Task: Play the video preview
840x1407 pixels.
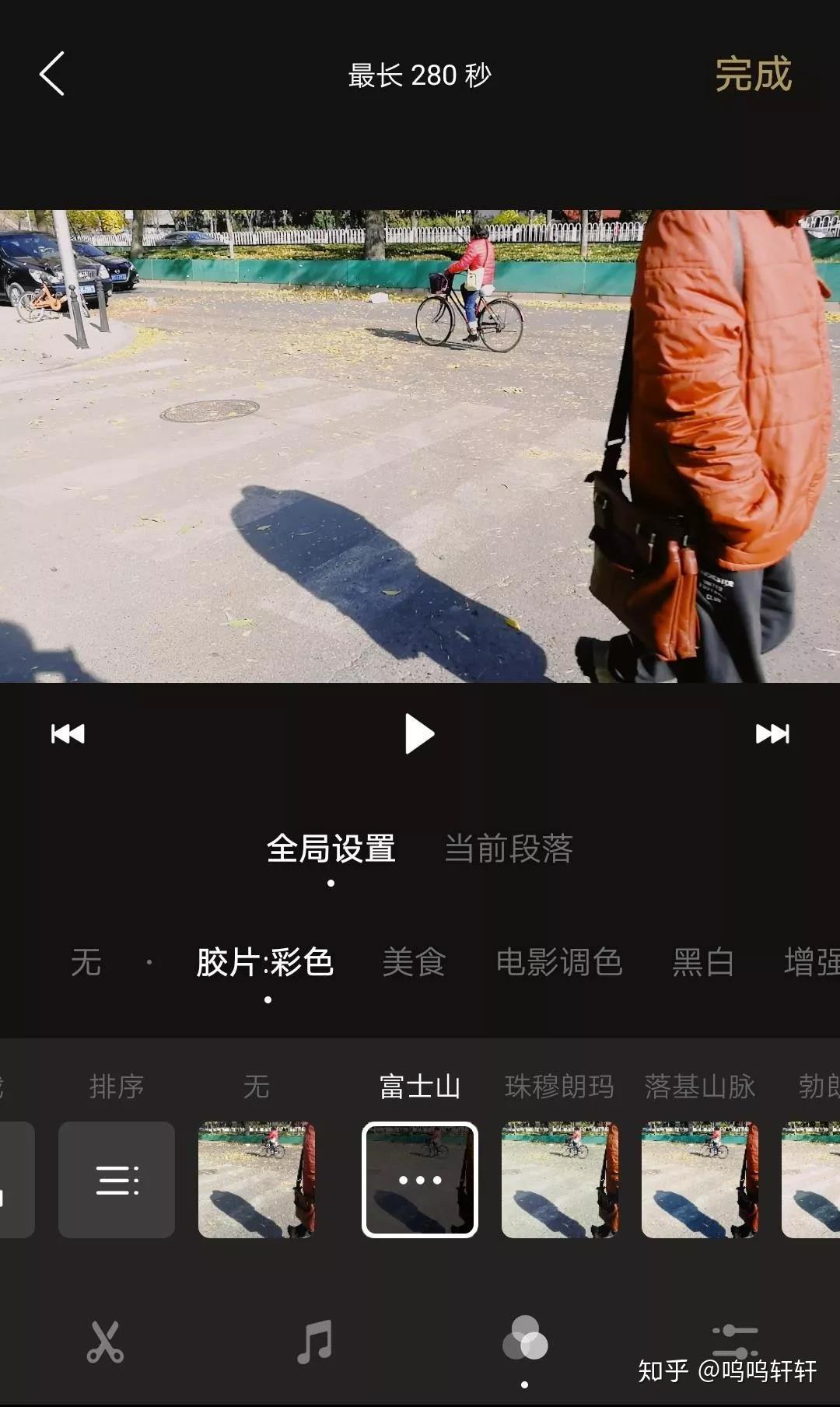Action: tap(419, 733)
